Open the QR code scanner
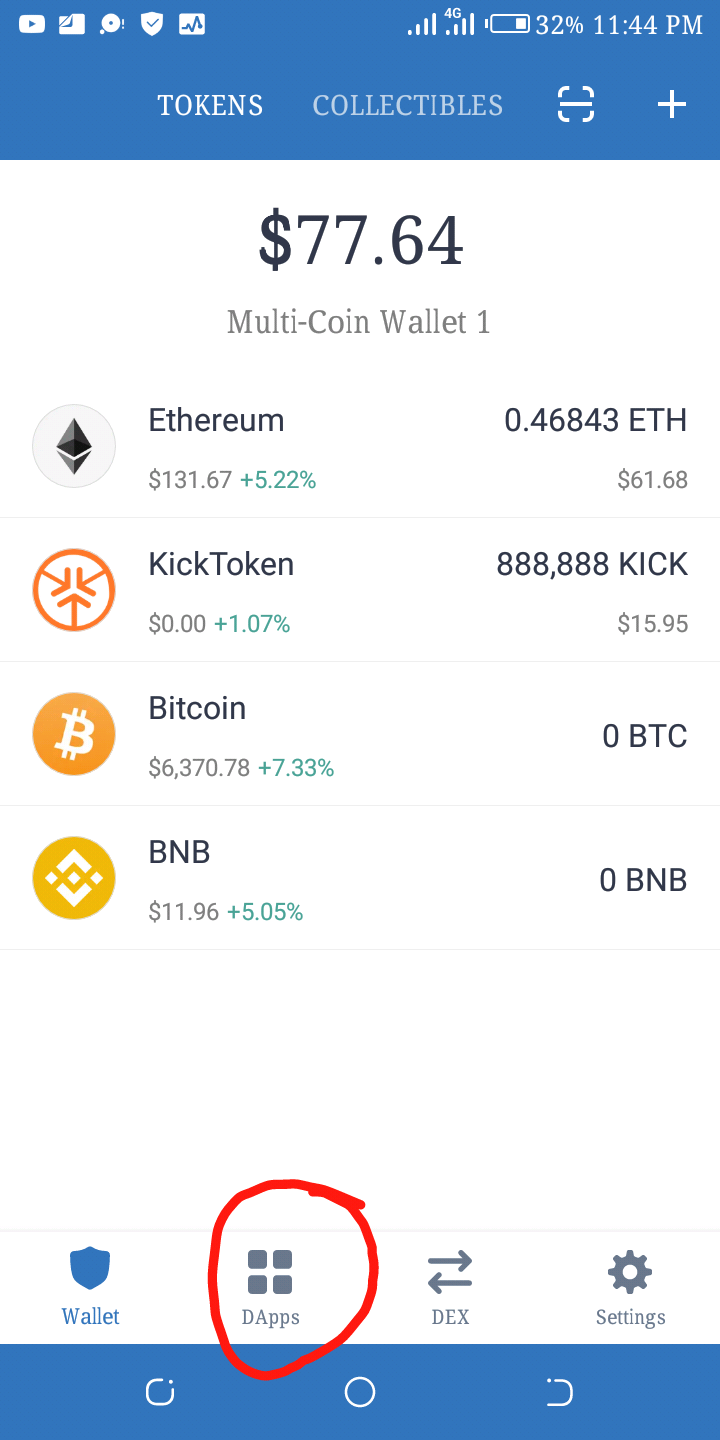Viewport: 720px width, 1440px height. pos(575,104)
